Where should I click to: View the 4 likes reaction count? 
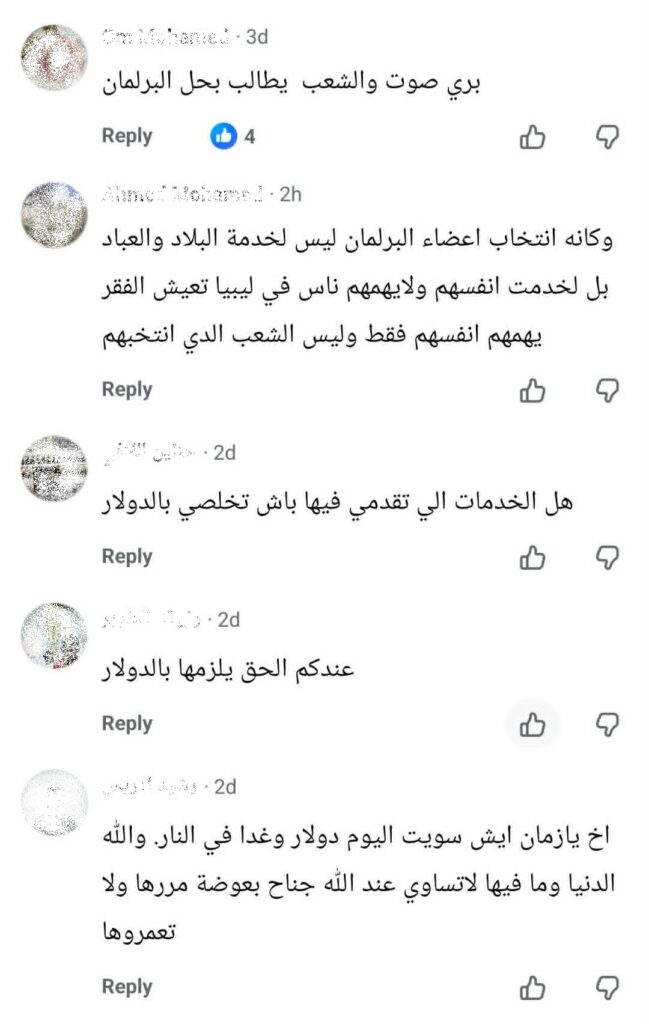[233, 137]
